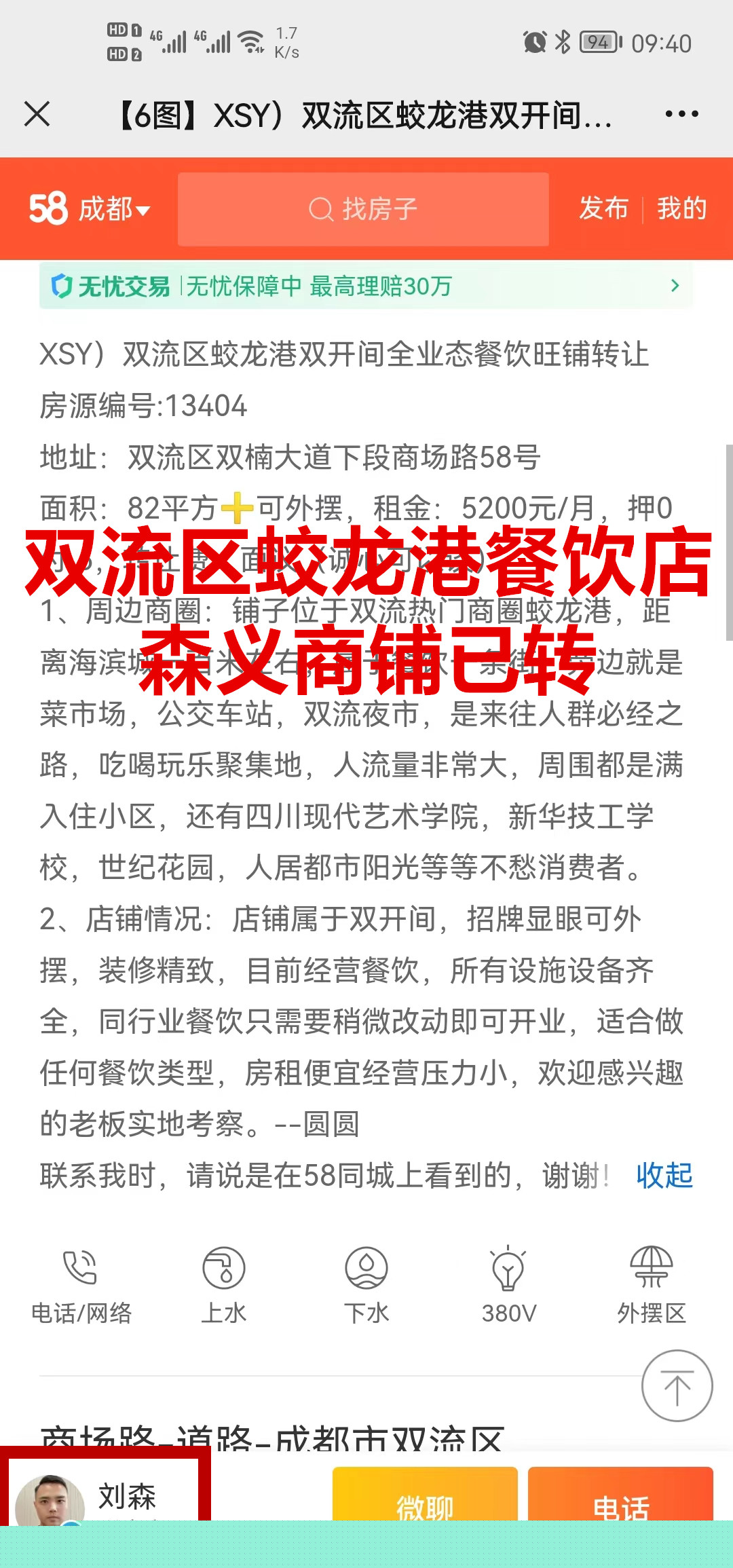Screen dimensions: 733x1568
Task: Close the listing page
Action: click(x=37, y=114)
